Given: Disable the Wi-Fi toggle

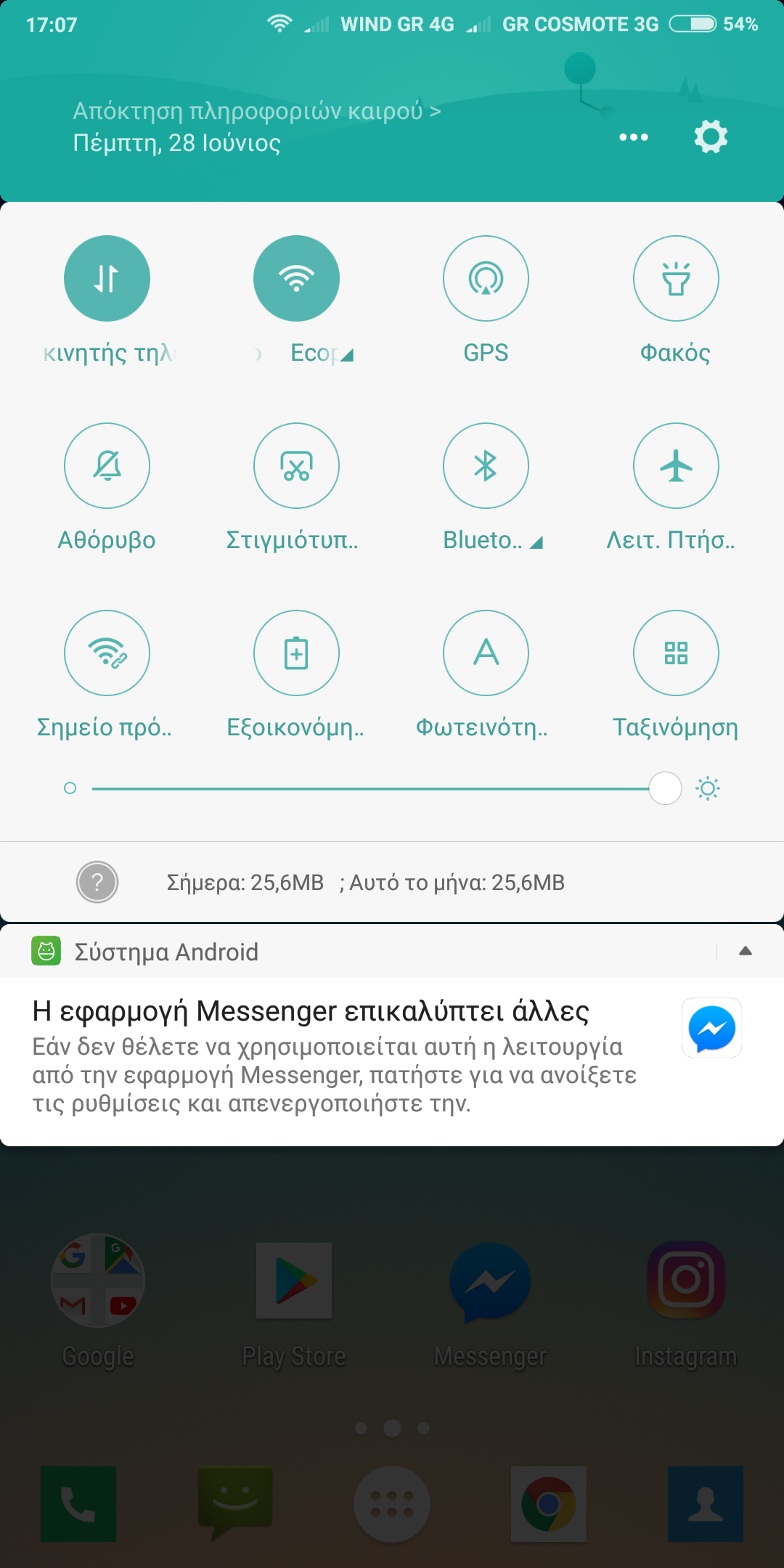Looking at the screenshot, I should pyautogui.click(x=296, y=279).
